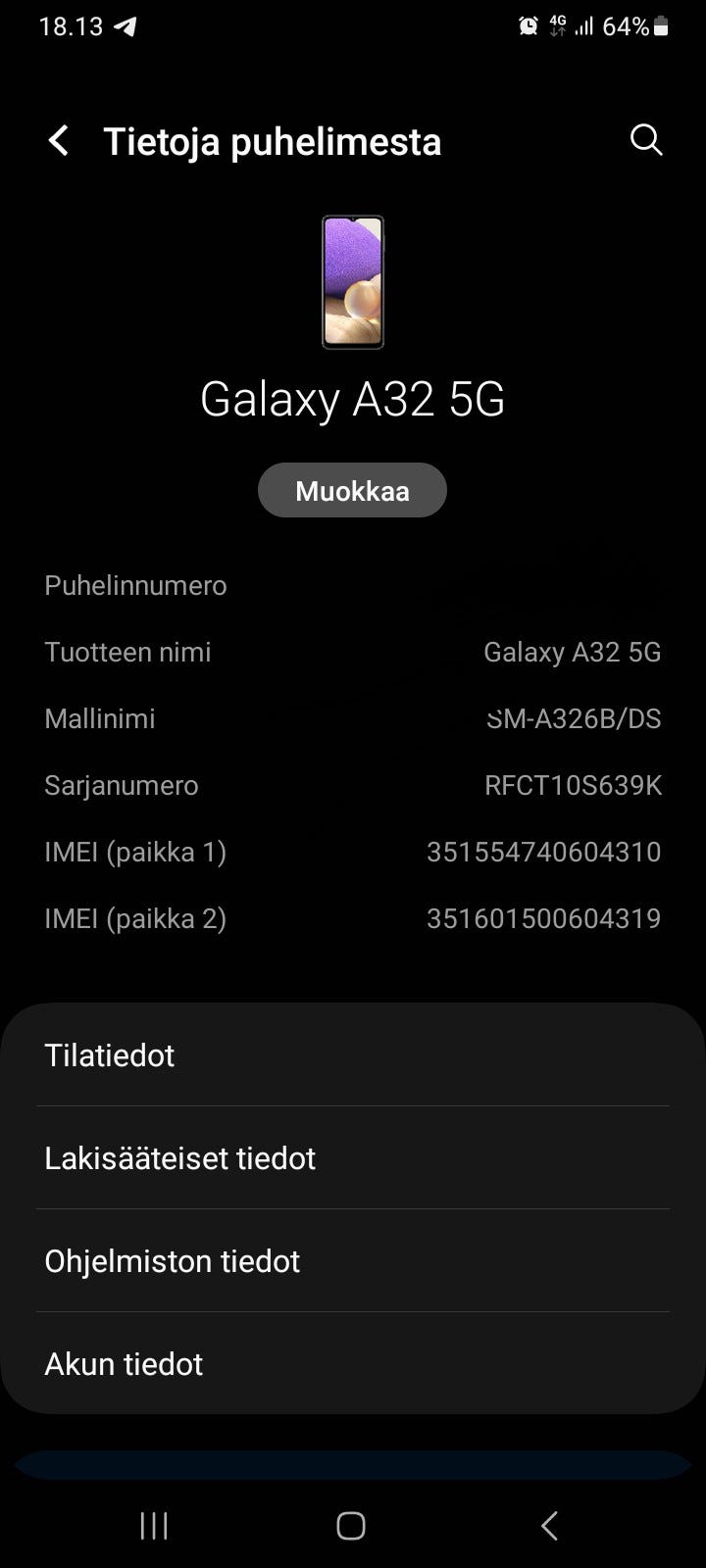706x1568 pixels.
Task: Open Ohjelmiston tiedot
Action: [352, 1261]
